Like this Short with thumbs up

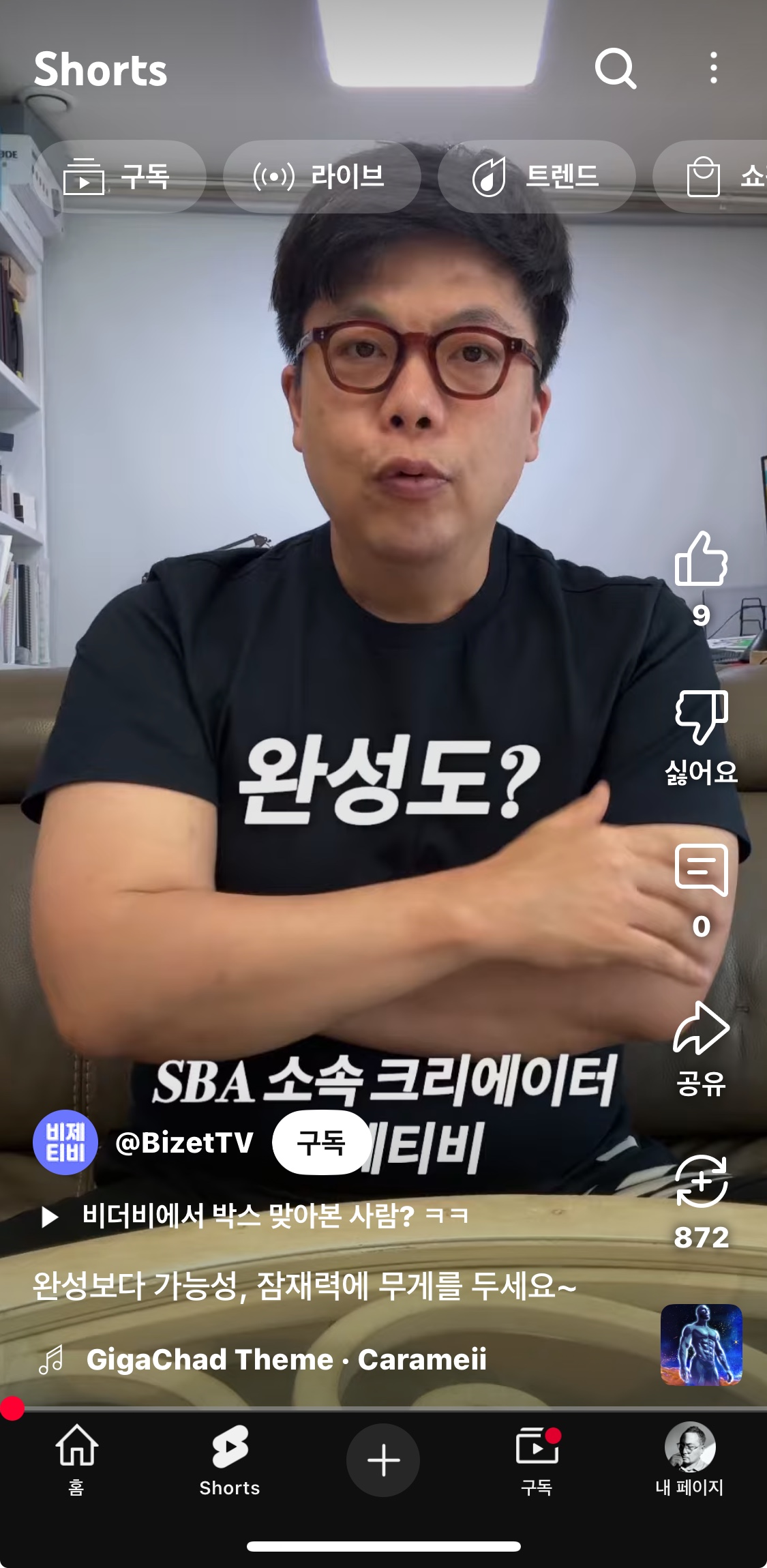[x=701, y=559]
